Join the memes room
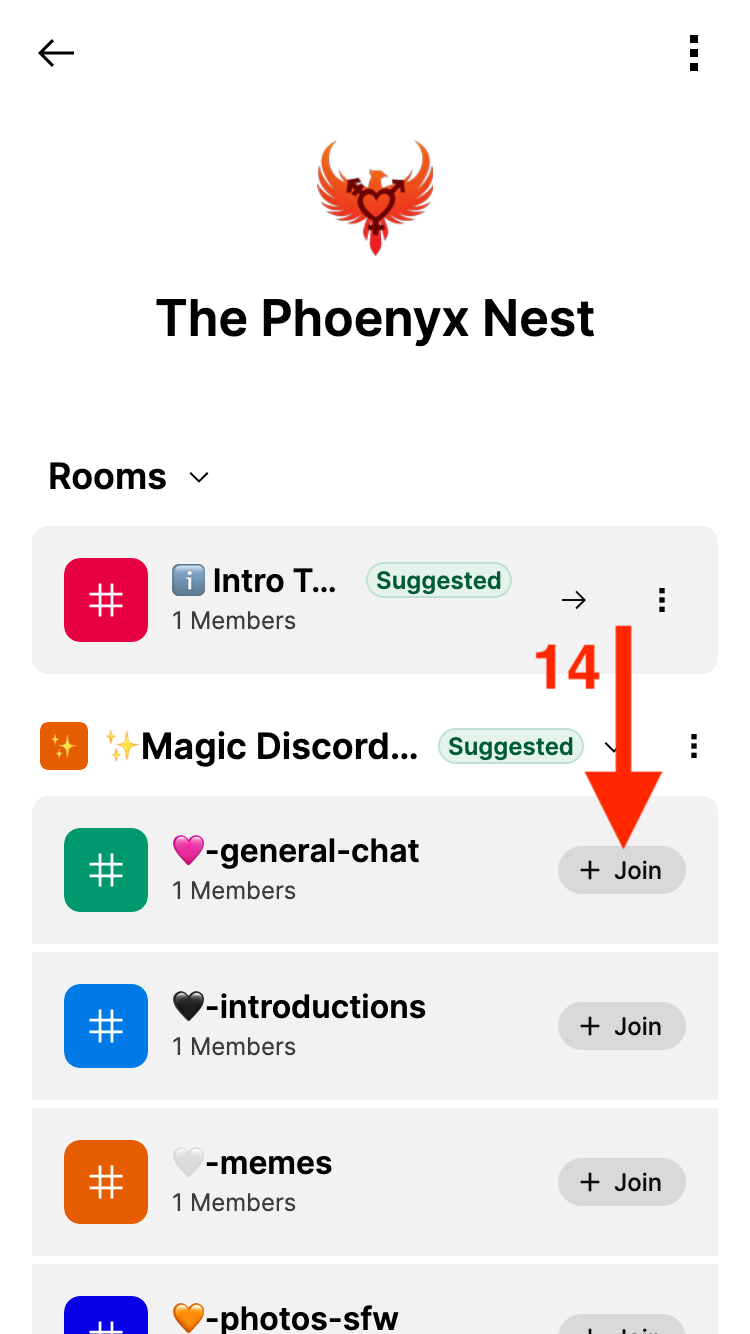 click(621, 1182)
